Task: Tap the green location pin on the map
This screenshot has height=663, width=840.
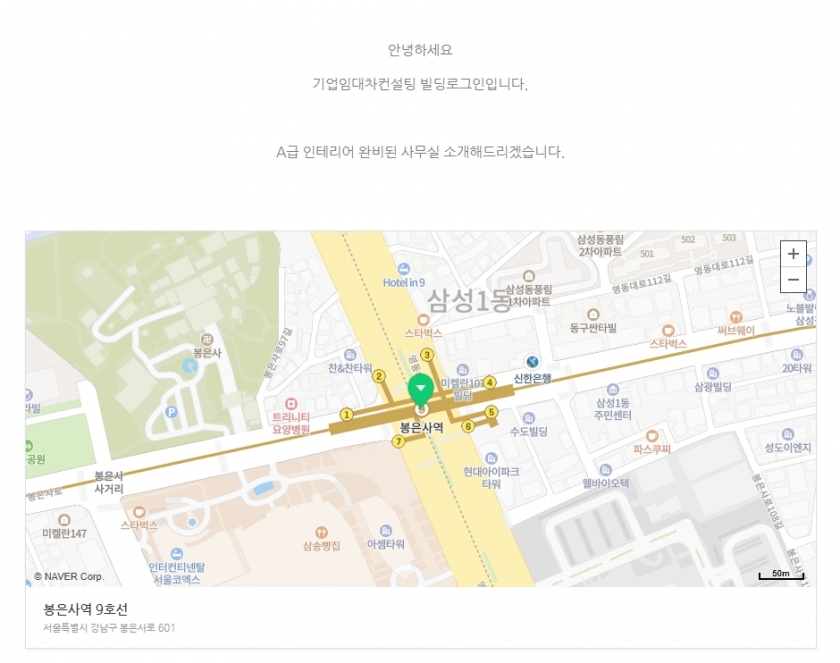Action: pyautogui.click(x=421, y=388)
